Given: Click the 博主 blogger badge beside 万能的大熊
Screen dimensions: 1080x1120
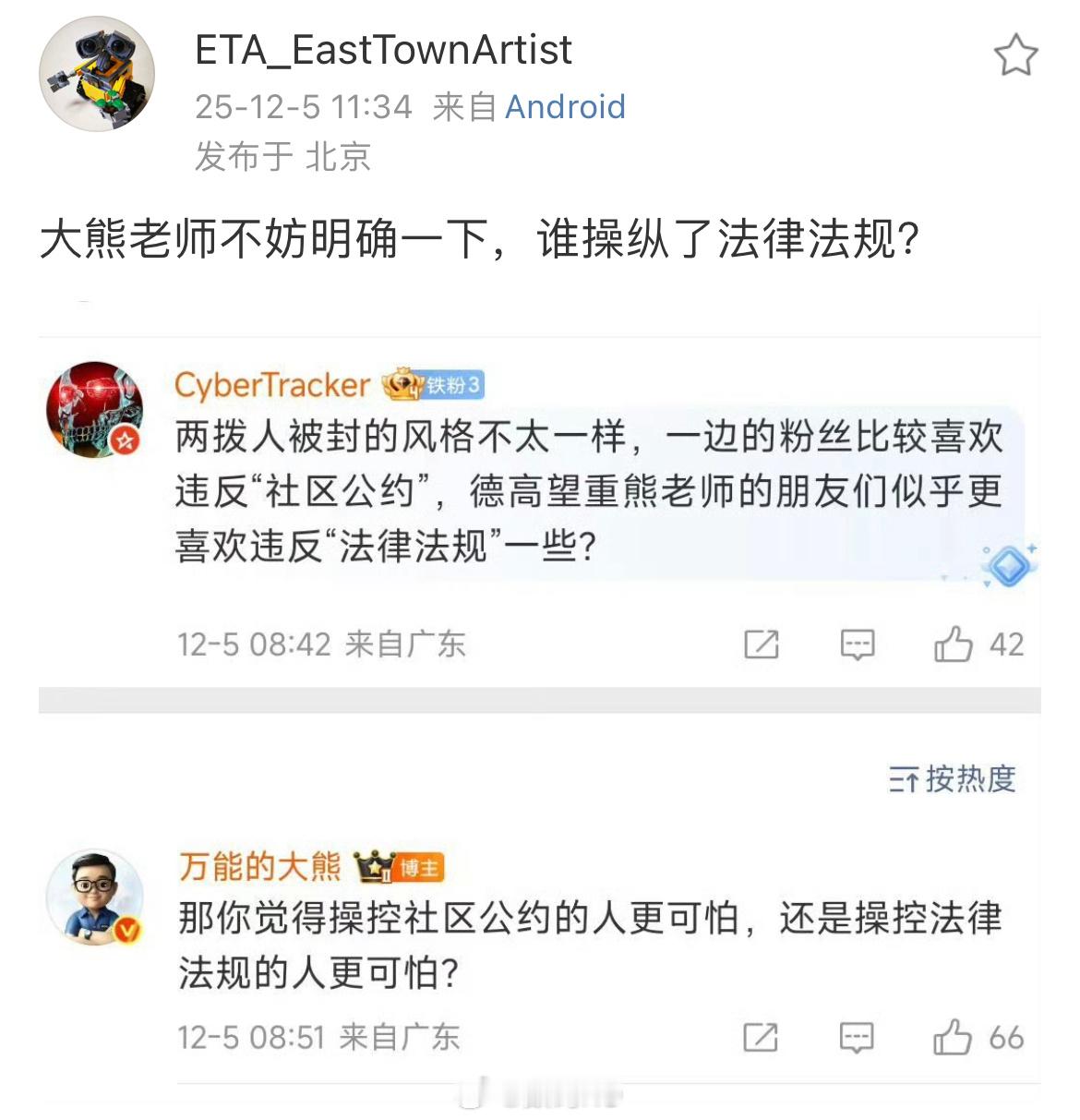Looking at the screenshot, I should pos(421,867).
